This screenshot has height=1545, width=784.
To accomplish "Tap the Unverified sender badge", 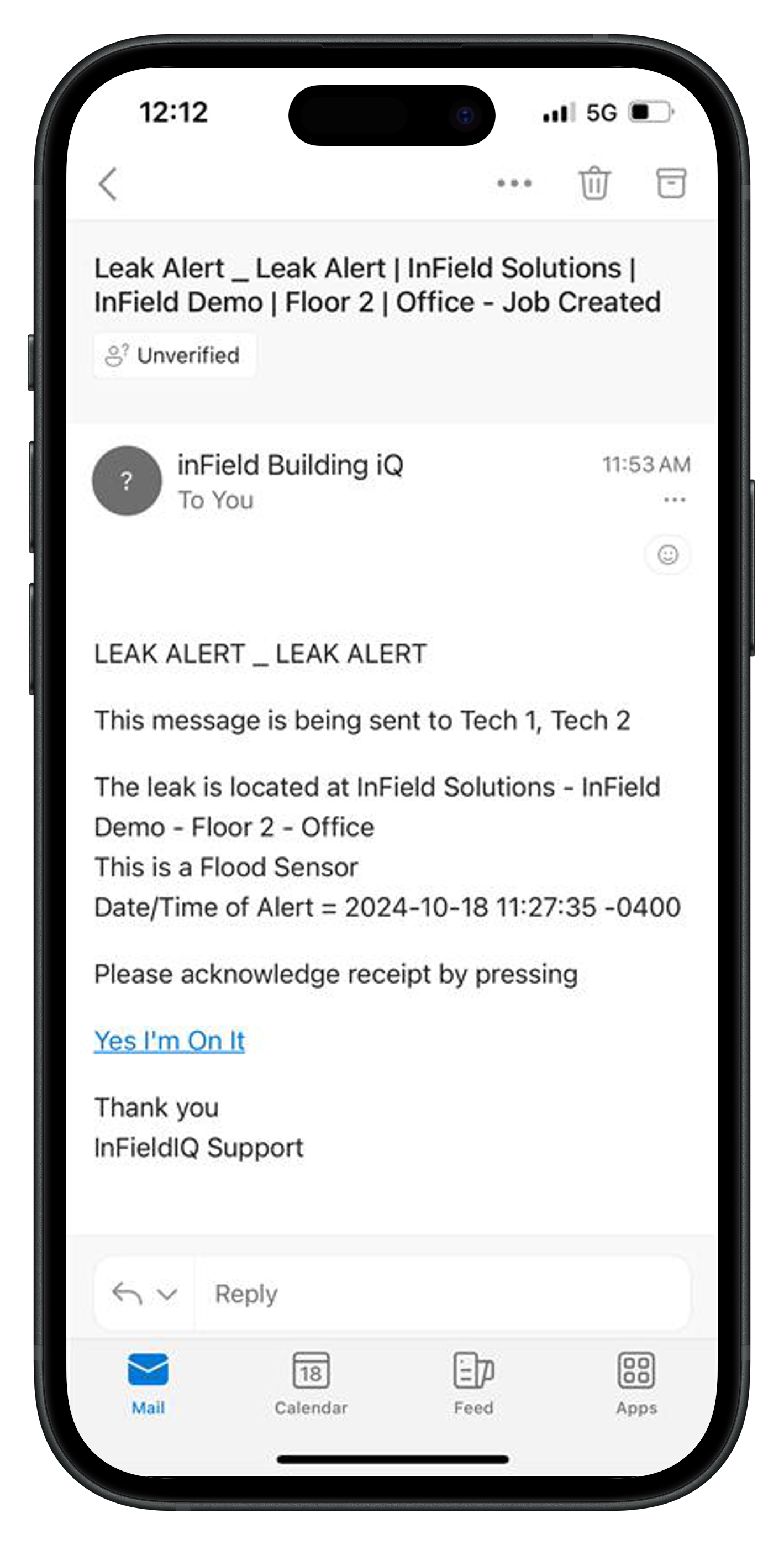I will [175, 356].
